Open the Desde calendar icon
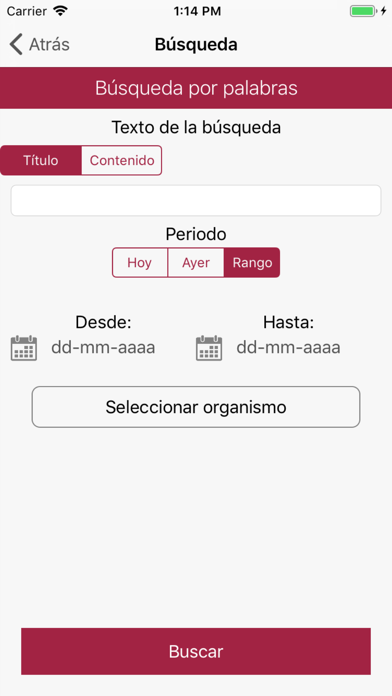The image size is (392, 696). coord(24,348)
